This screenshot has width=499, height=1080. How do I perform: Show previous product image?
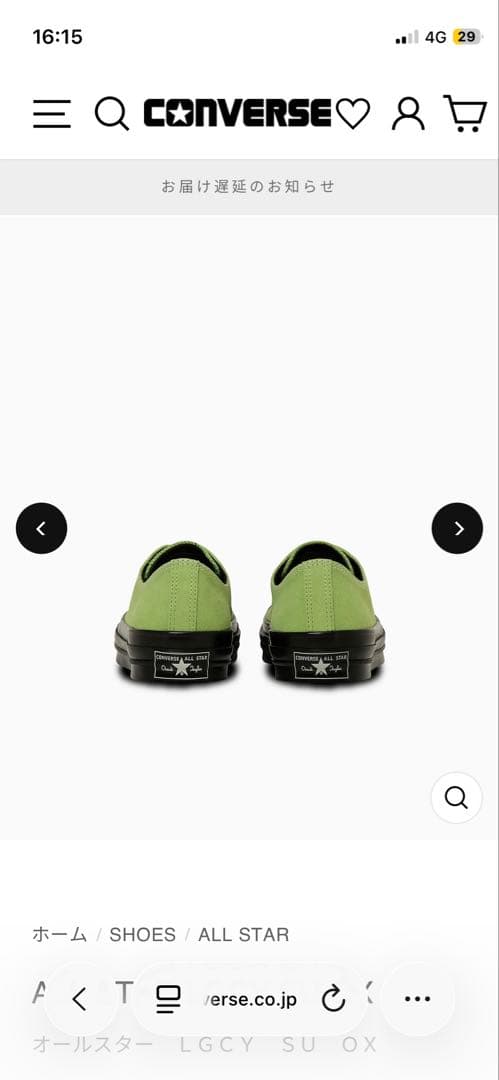(x=41, y=528)
